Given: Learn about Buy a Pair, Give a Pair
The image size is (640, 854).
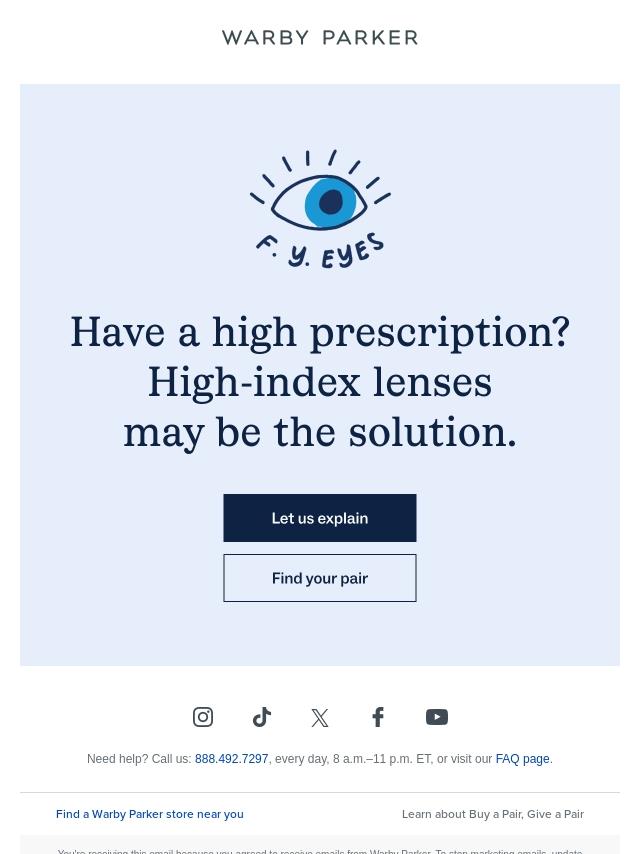Looking at the screenshot, I should coord(493,814).
